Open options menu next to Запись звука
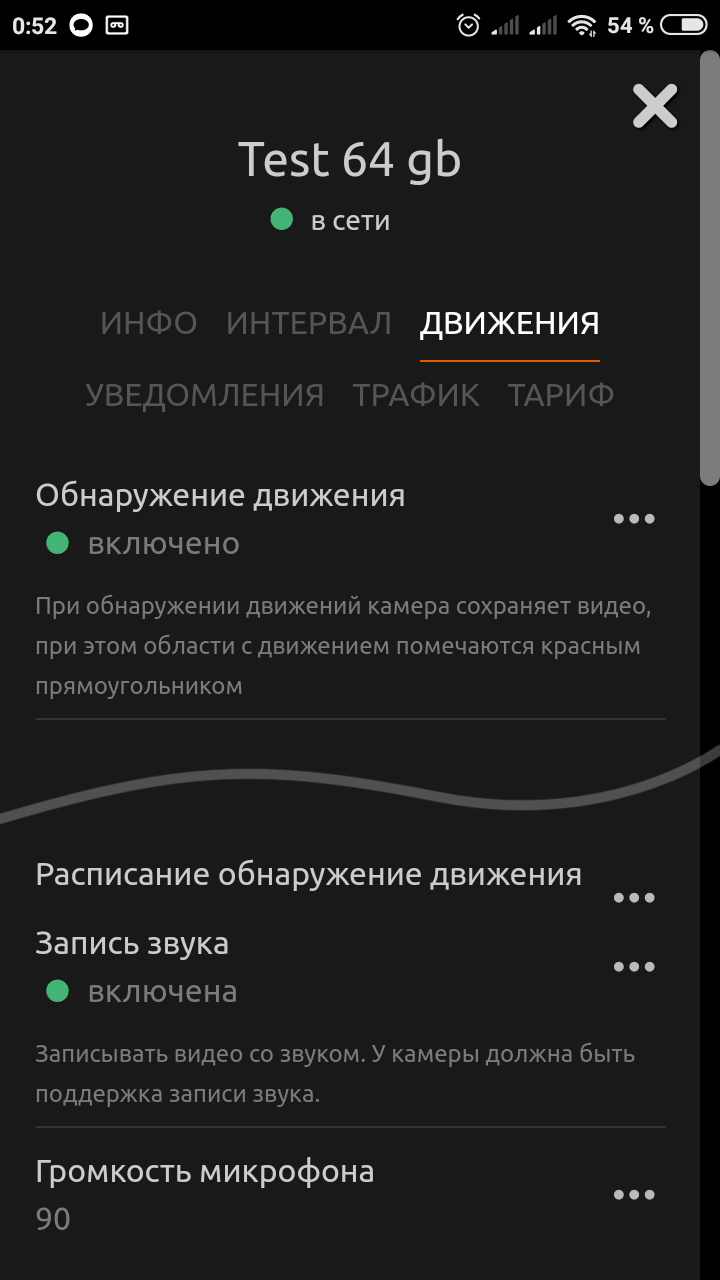720x1280 pixels. (x=634, y=966)
